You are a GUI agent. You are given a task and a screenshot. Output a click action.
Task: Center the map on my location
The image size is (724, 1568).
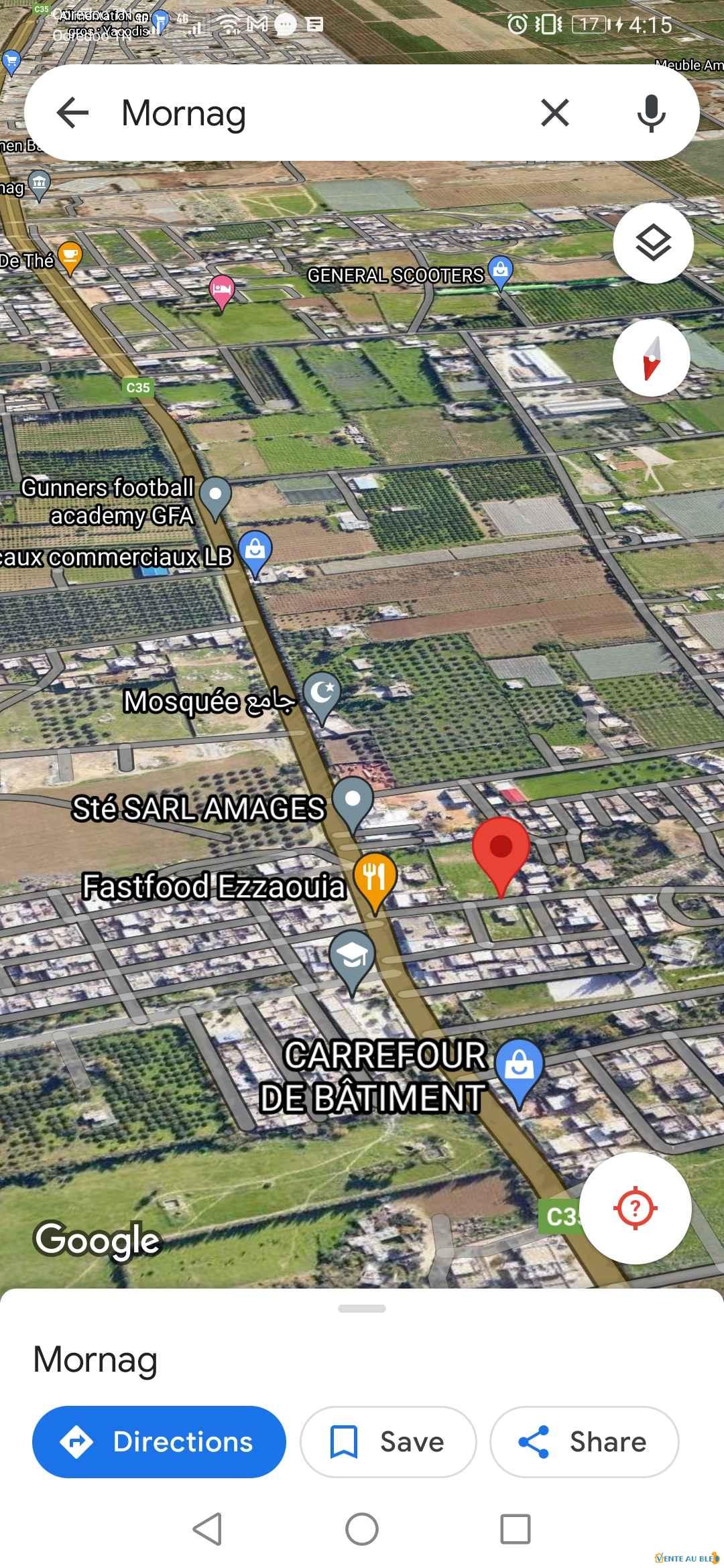coord(635,1207)
